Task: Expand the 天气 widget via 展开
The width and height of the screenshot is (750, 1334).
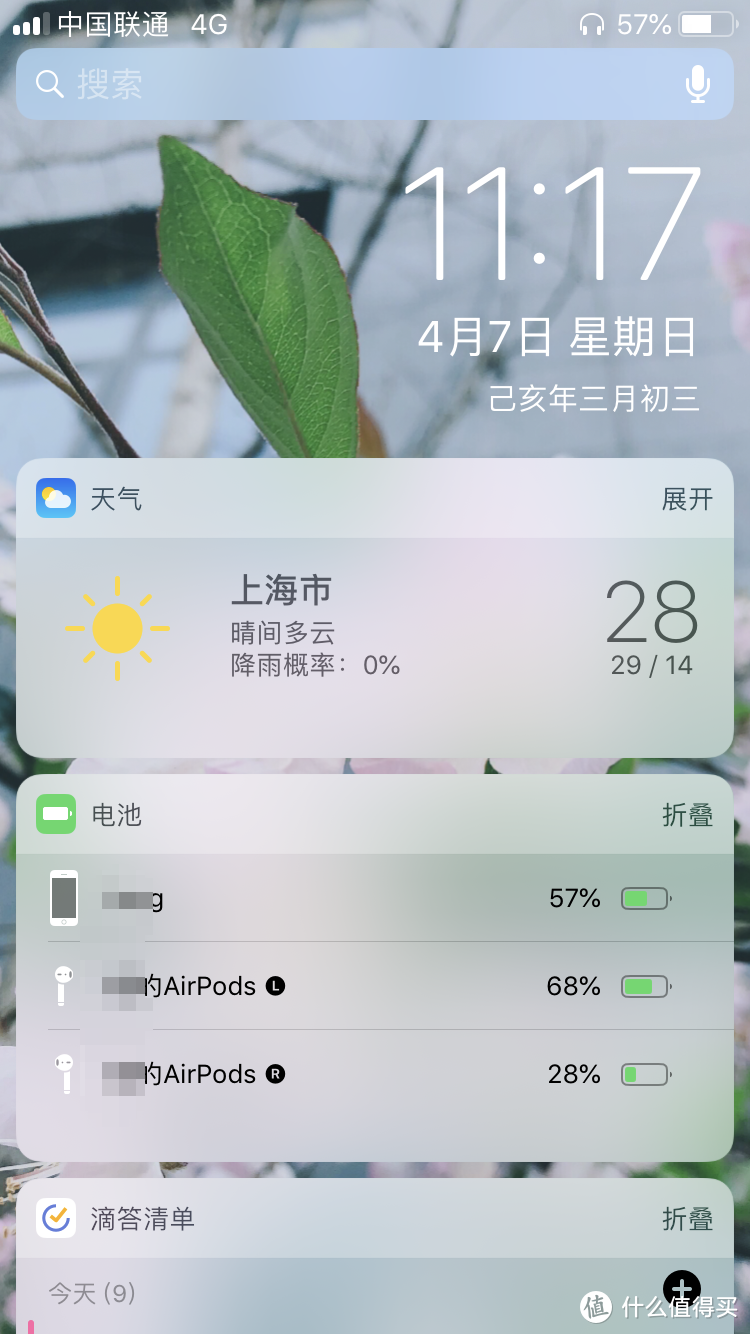Action: point(686,498)
